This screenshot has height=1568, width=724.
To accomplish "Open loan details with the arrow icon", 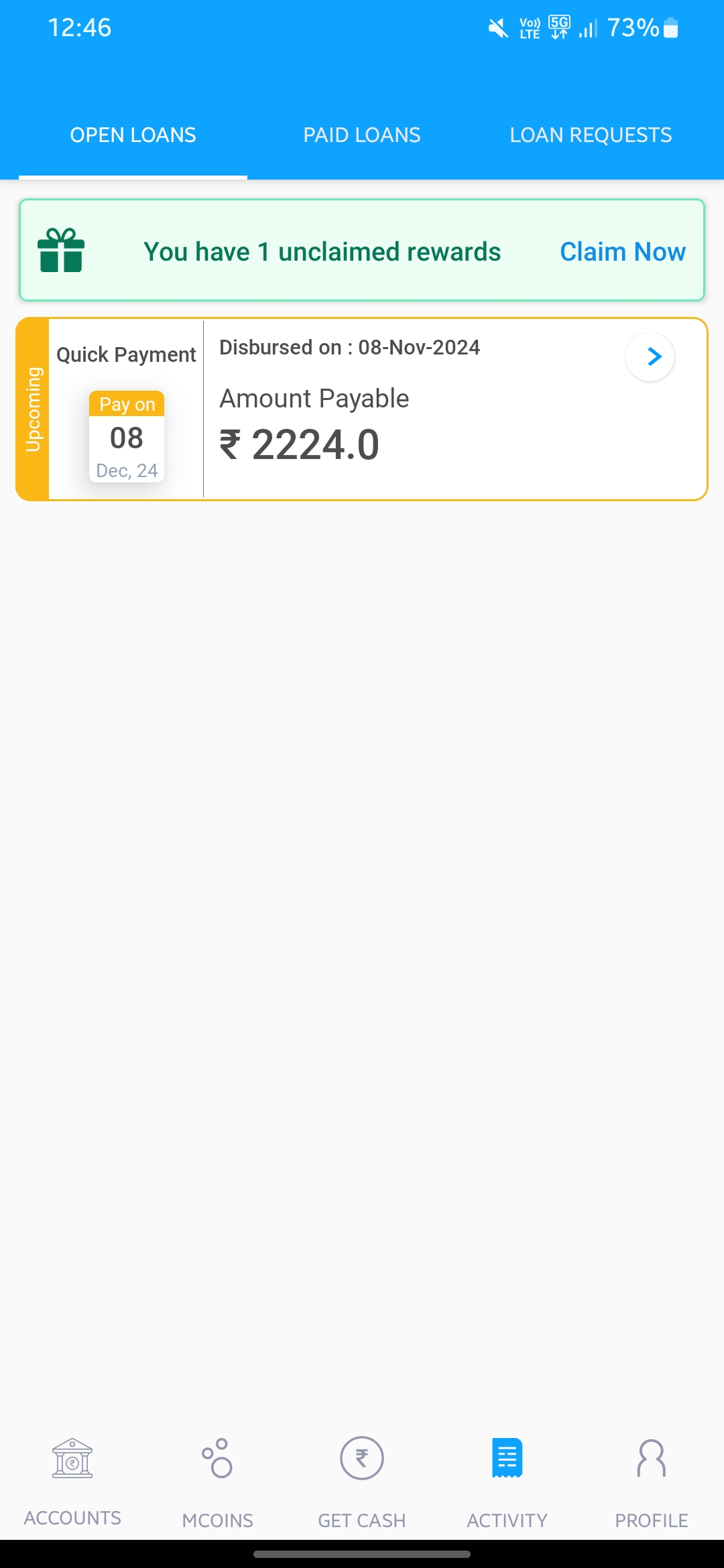I will point(650,356).
